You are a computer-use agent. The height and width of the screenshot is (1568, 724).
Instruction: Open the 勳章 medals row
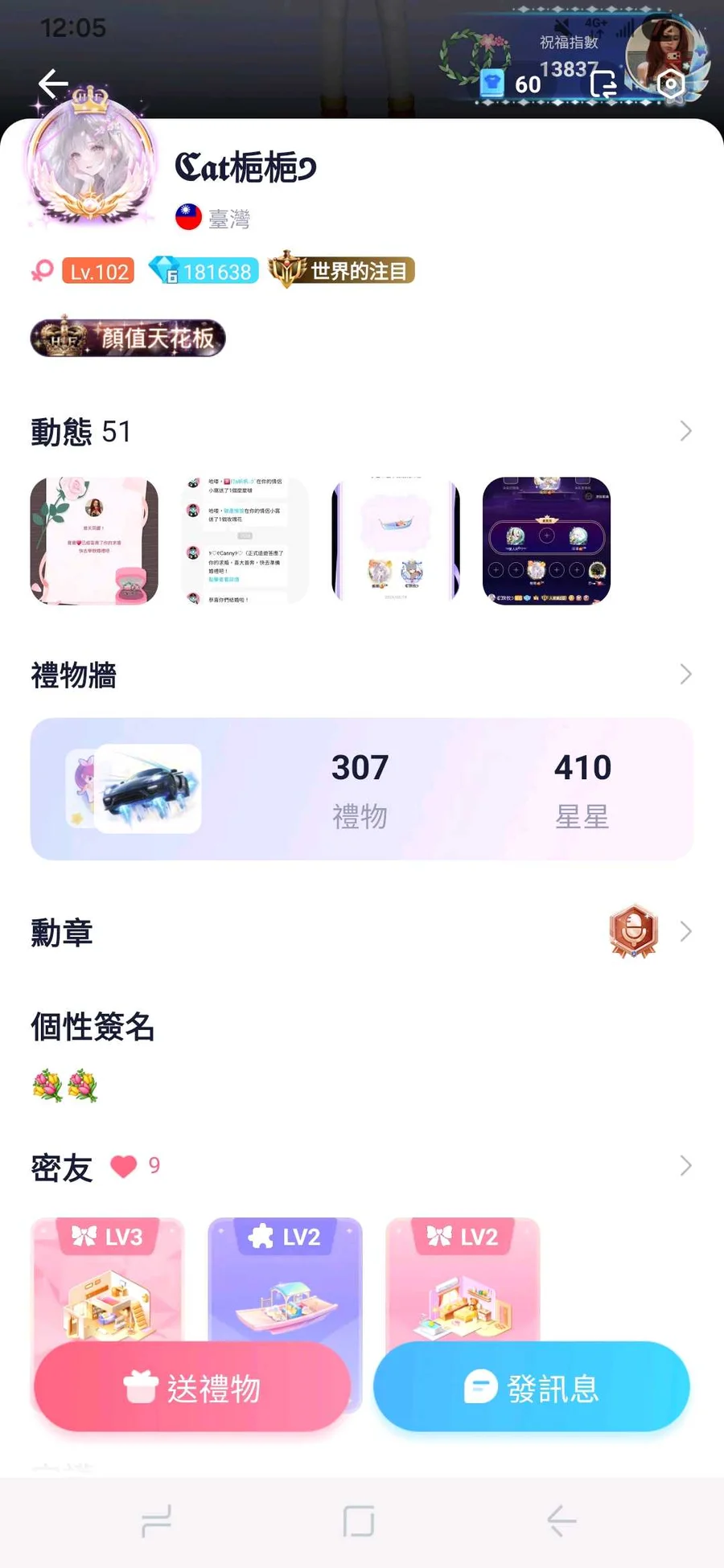[362, 932]
